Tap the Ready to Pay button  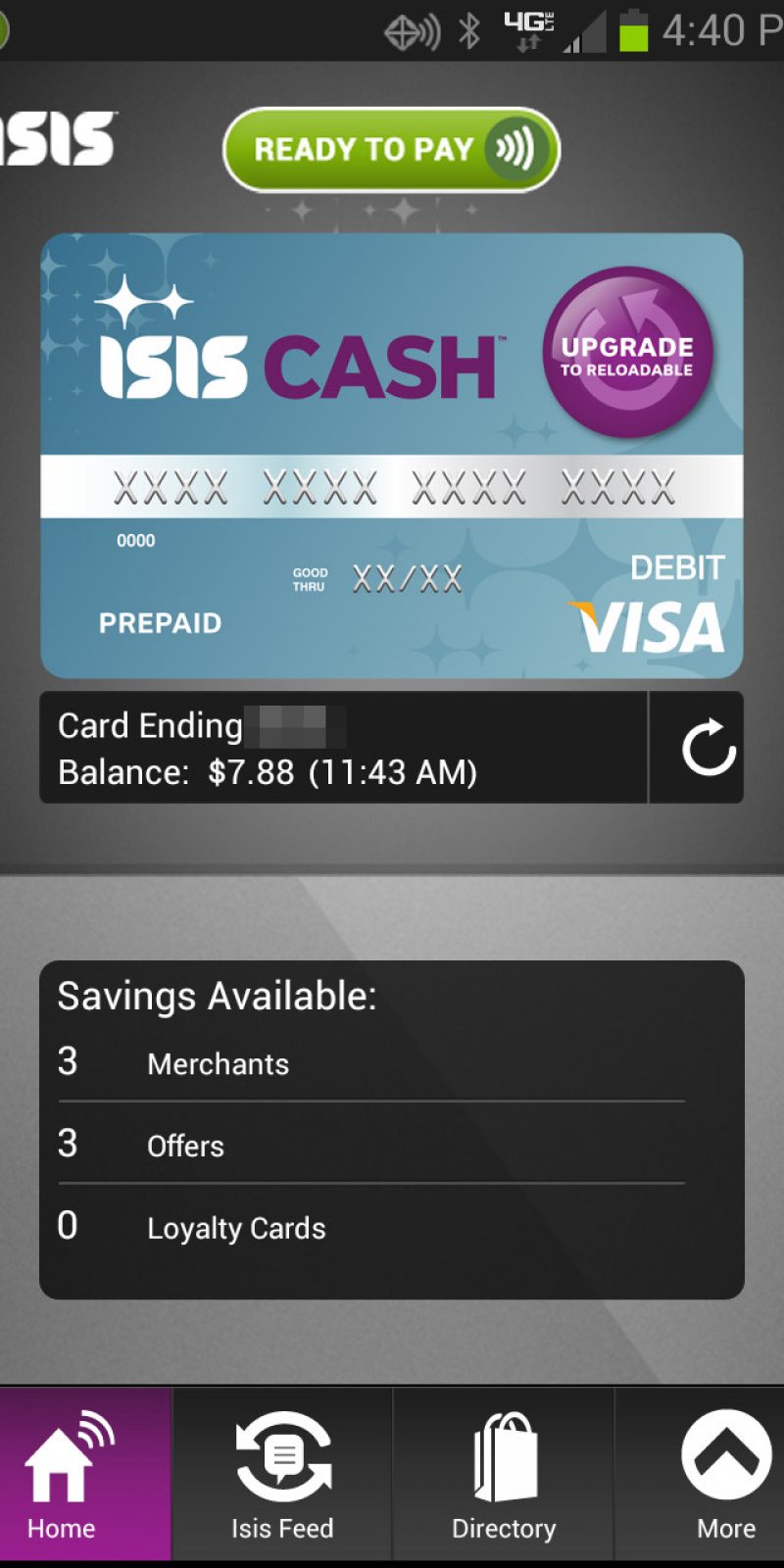pyautogui.click(x=391, y=150)
